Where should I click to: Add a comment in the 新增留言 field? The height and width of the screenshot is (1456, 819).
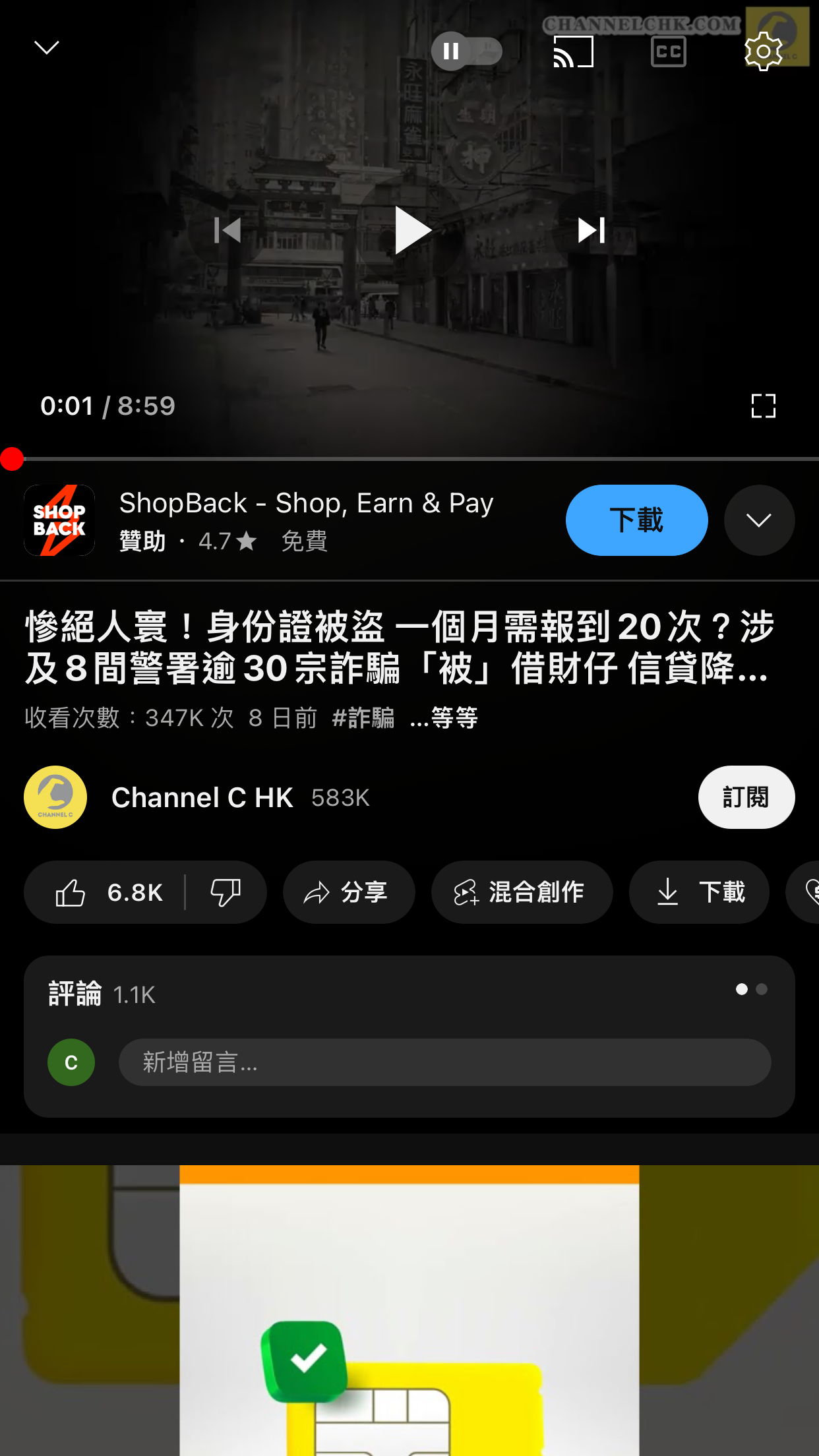444,1062
